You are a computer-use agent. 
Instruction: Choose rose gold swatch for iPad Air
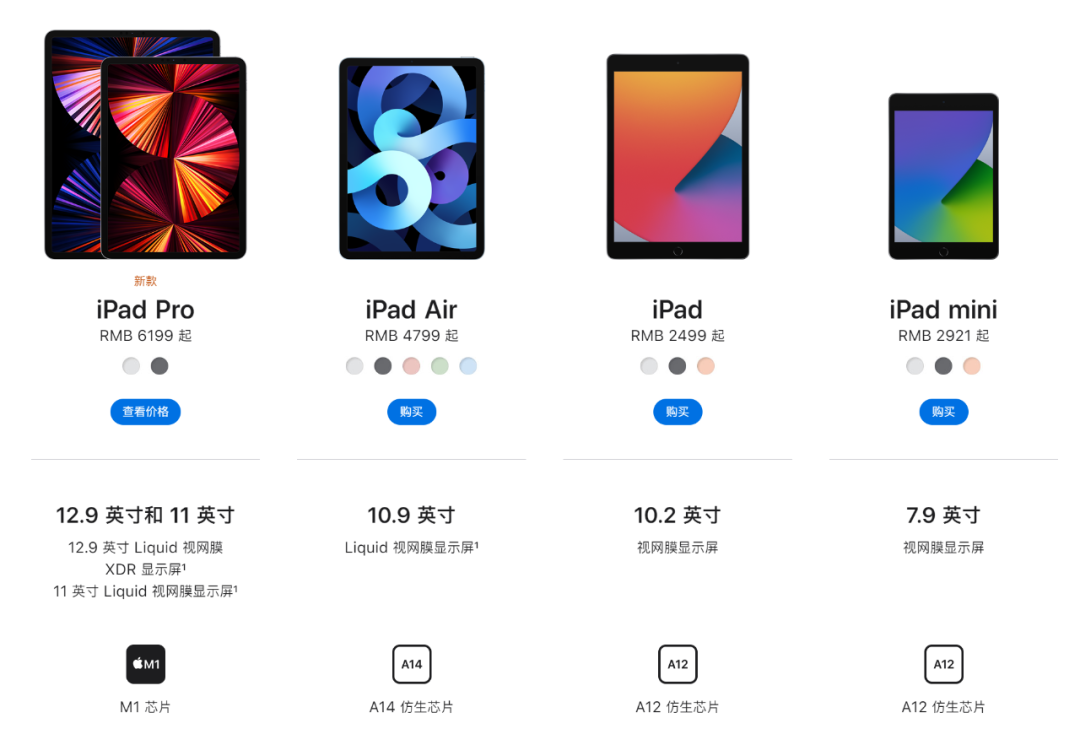click(411, 366)
